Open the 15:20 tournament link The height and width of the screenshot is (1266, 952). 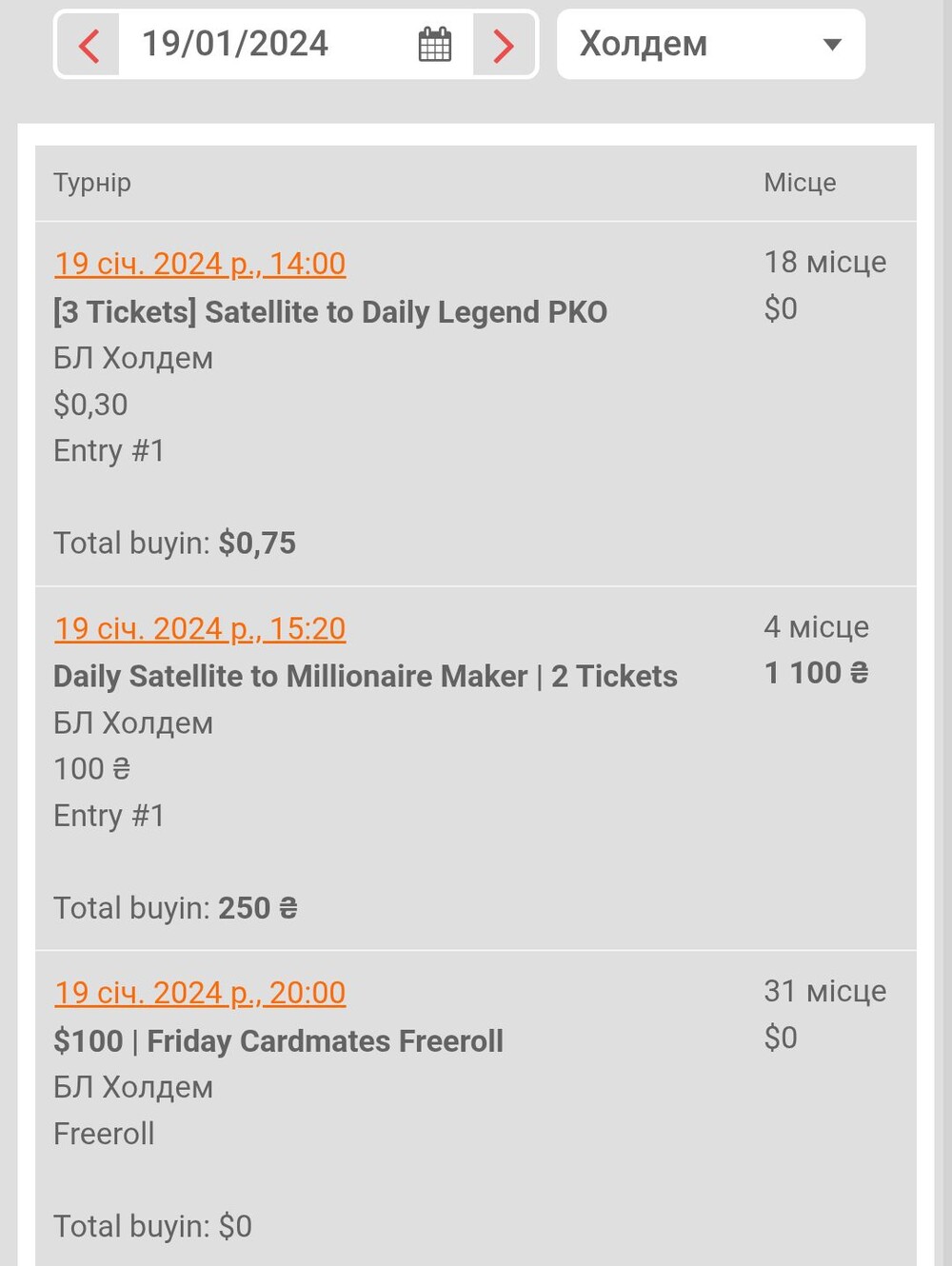coord(200,628)
